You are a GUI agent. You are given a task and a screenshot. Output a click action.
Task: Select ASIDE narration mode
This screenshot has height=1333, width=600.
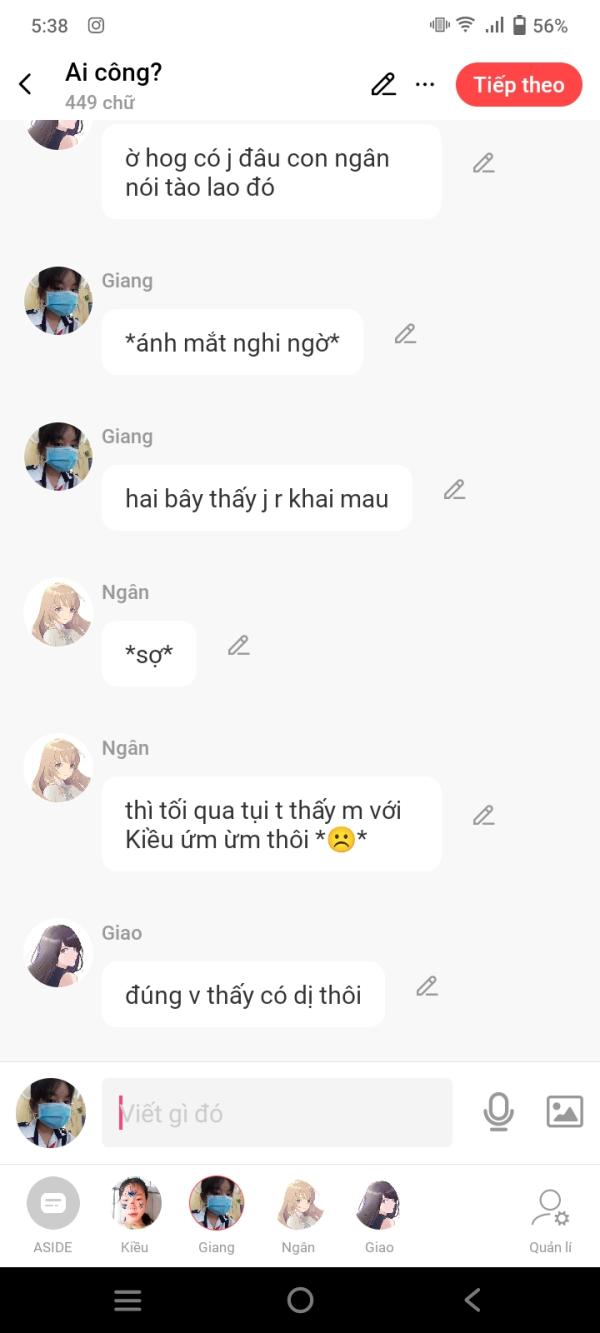tap(53, 1215)
